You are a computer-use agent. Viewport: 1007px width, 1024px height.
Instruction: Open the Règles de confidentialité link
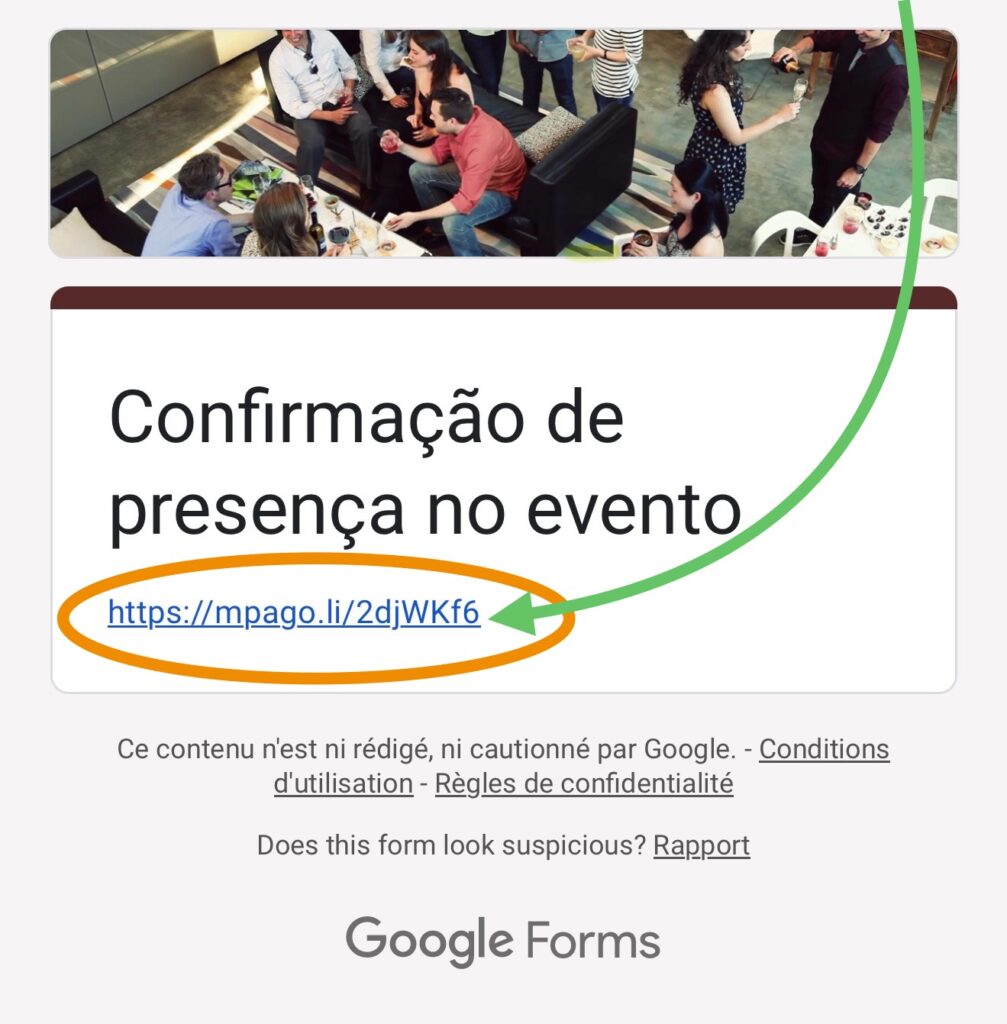tap(584, 784)
